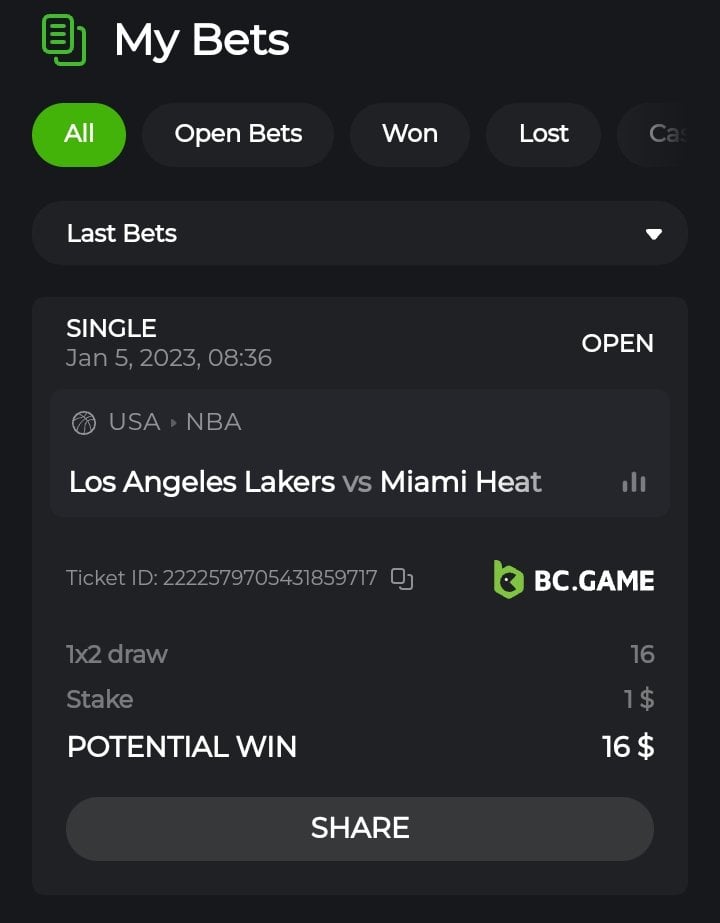Switch to Open Bets filter
The image size is (720, 923).
point(238,134)
